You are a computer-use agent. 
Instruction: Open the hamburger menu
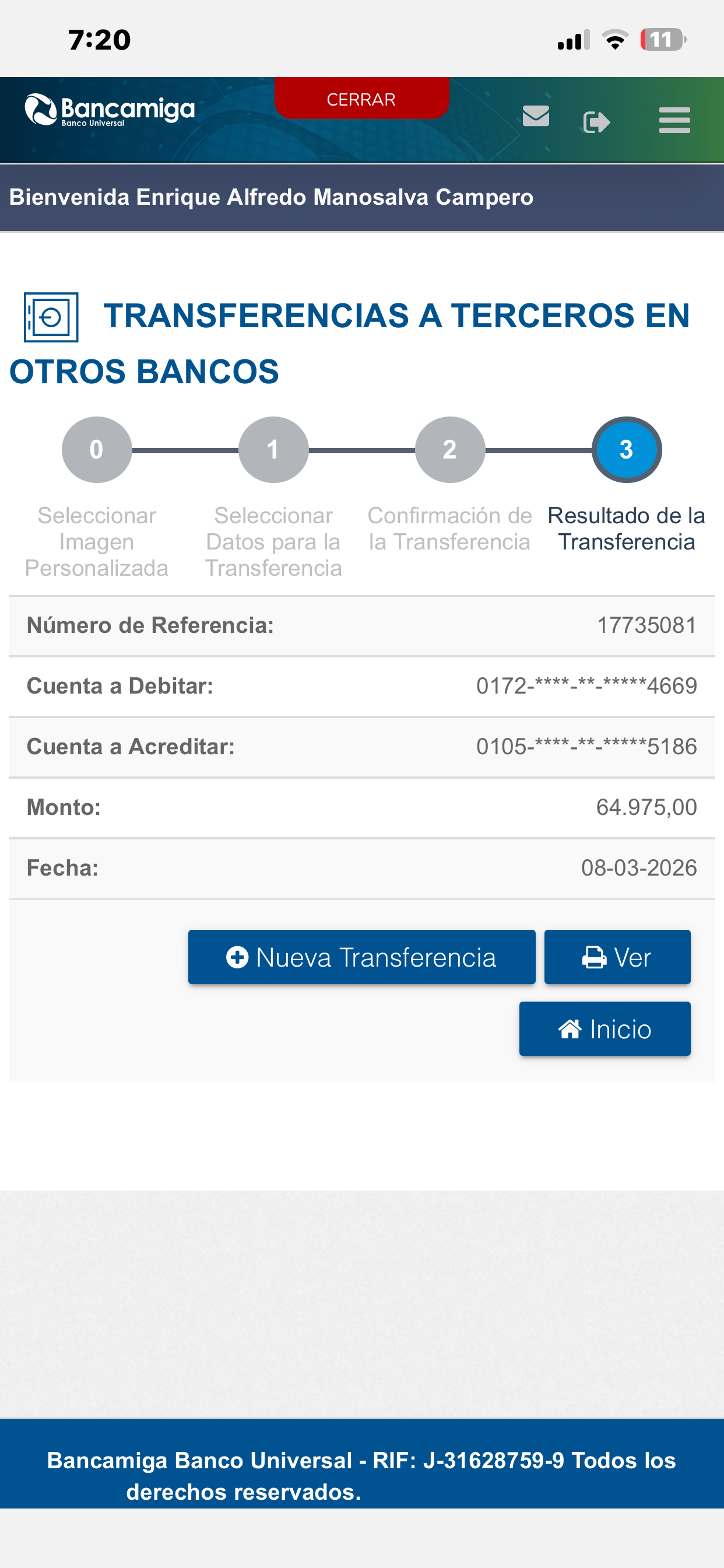point(674,120)
